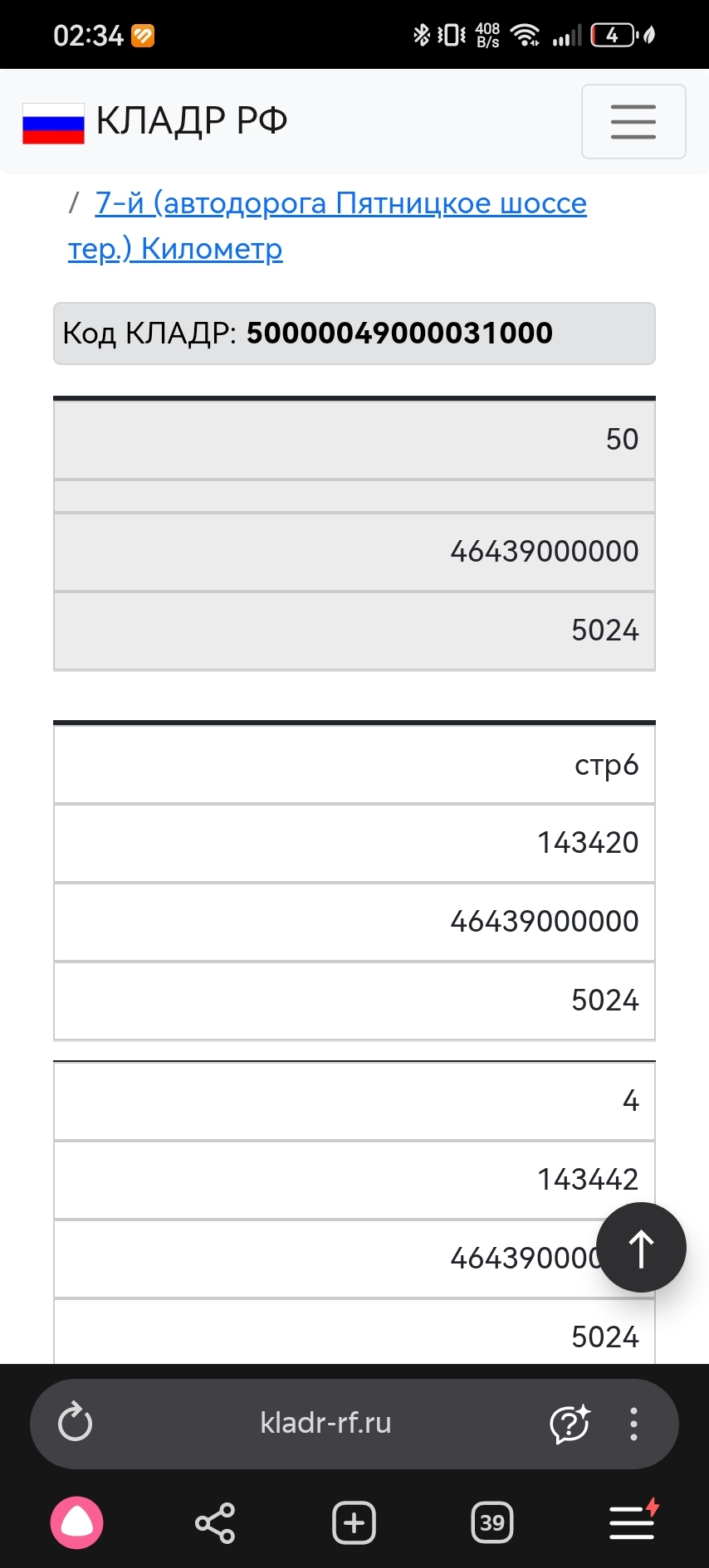Share this page
Image resolution: width=709 pixels, height=1568 pixels.
[x=215, y=1523]
